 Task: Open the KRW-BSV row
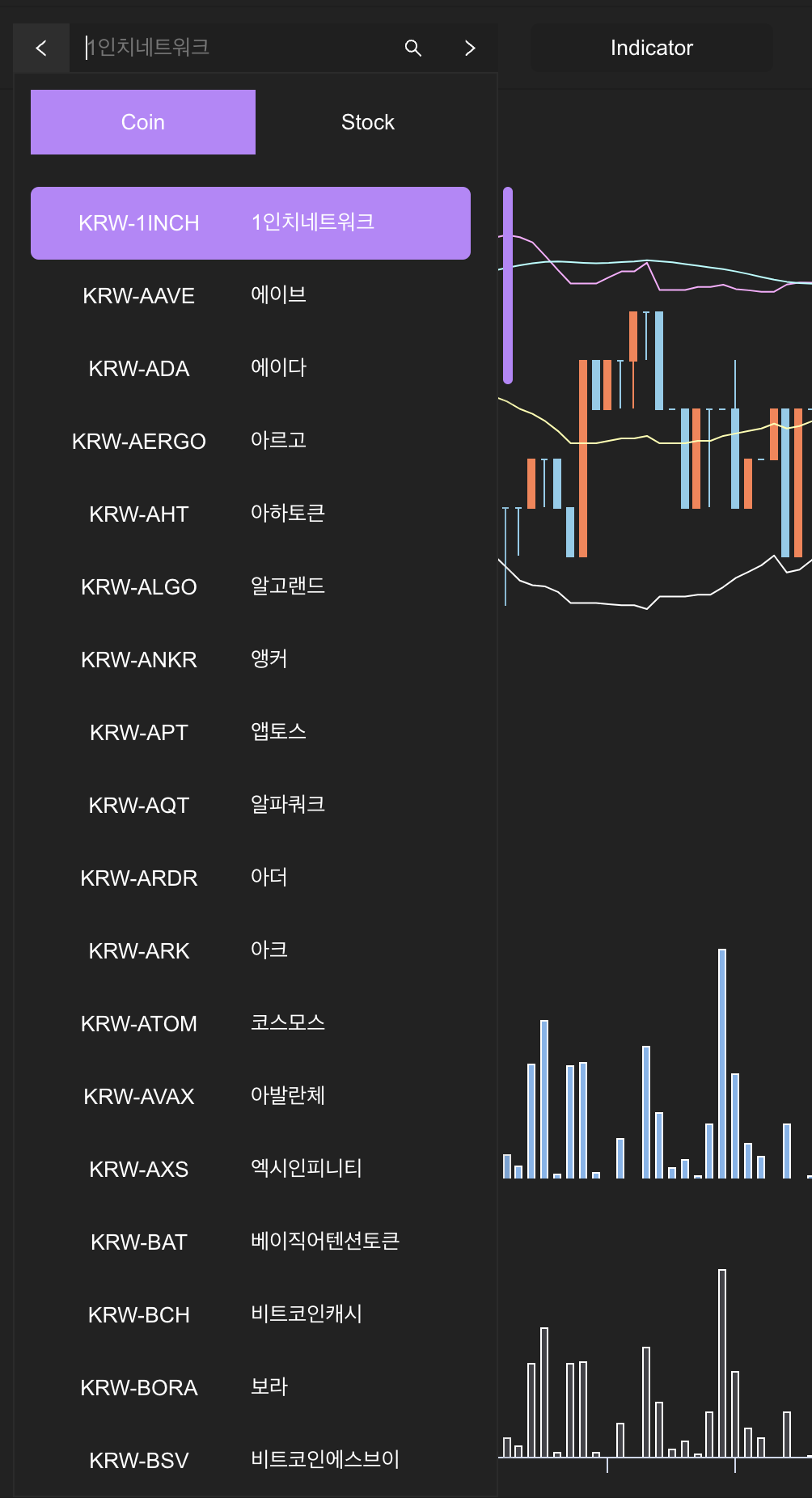pos(251,1461)
